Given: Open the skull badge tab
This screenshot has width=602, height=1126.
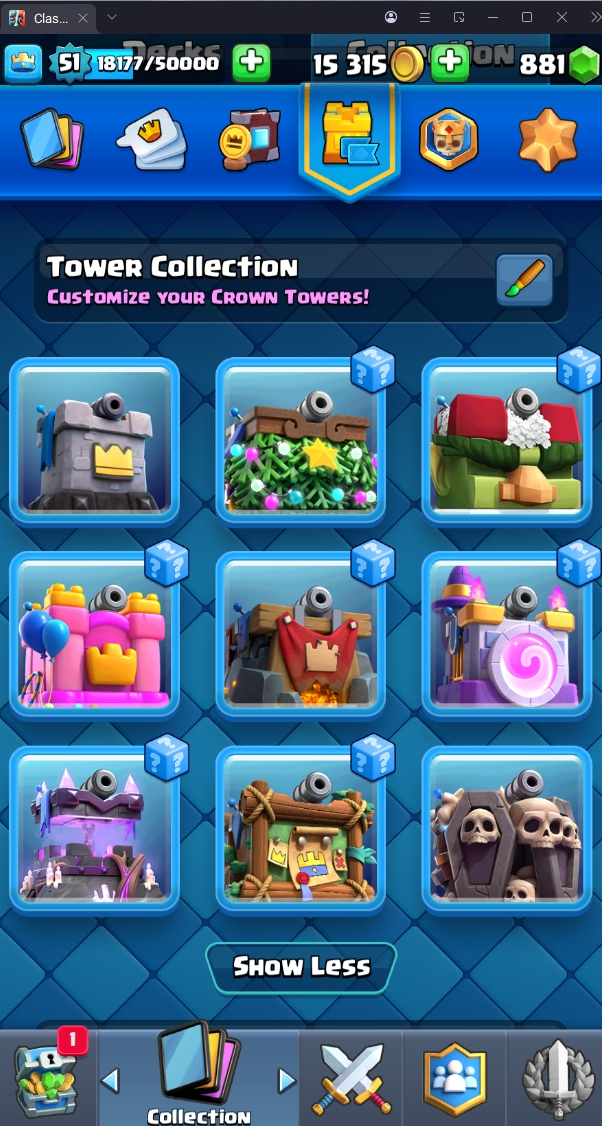Looking at the screenshot, I should 447,139.
